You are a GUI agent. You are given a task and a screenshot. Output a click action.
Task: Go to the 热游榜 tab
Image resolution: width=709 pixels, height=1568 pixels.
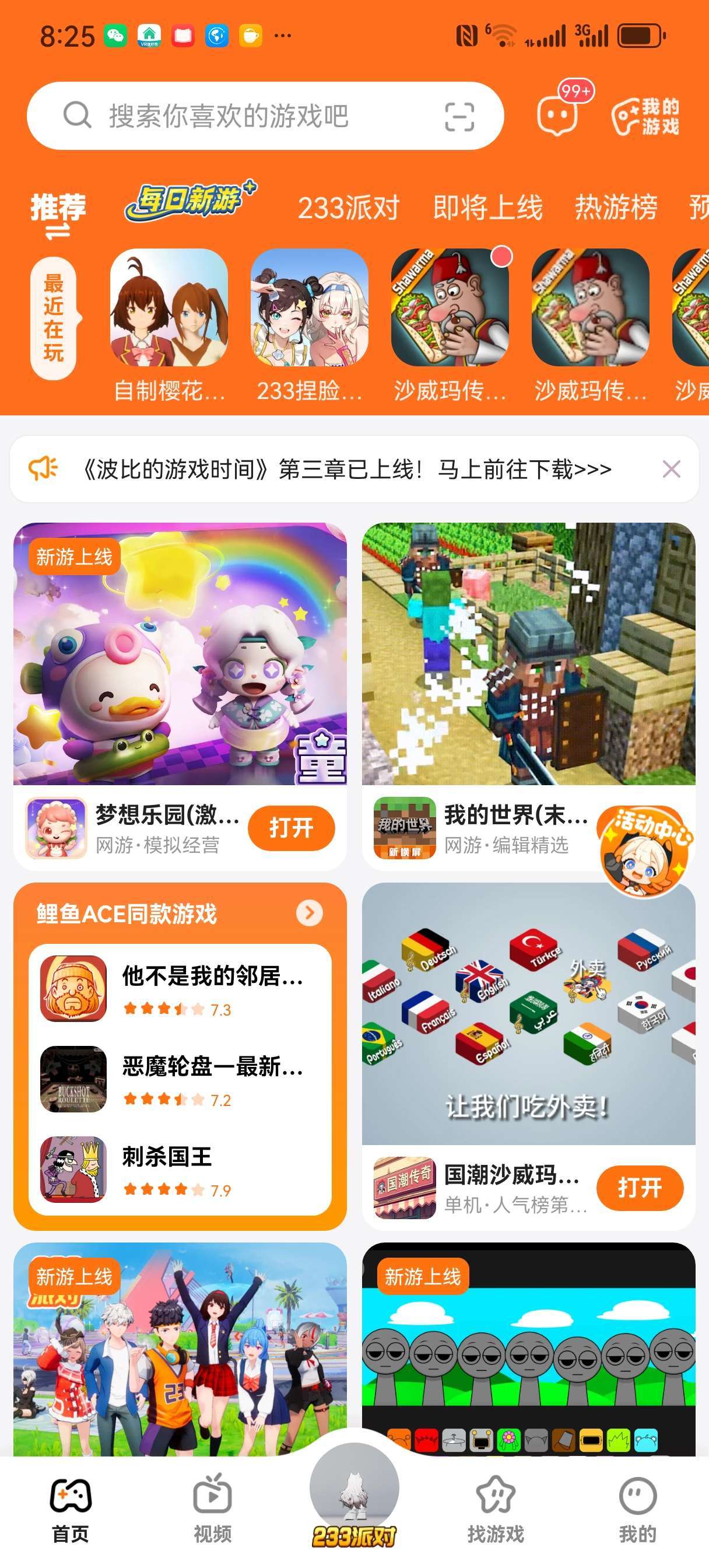pyautogui.click(x=616, y=208)
